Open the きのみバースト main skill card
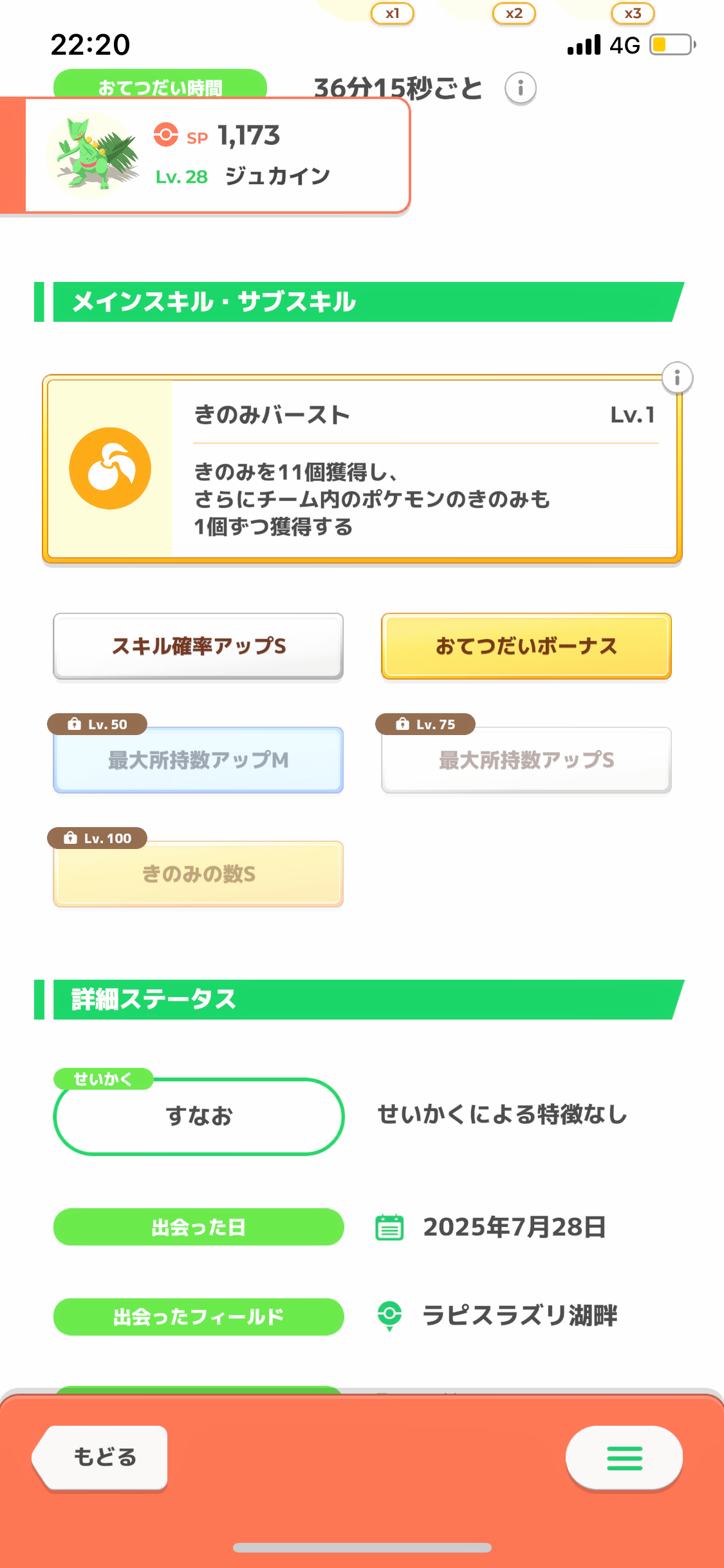Viewport: 724px width, 1568px height. click(362, 469)
